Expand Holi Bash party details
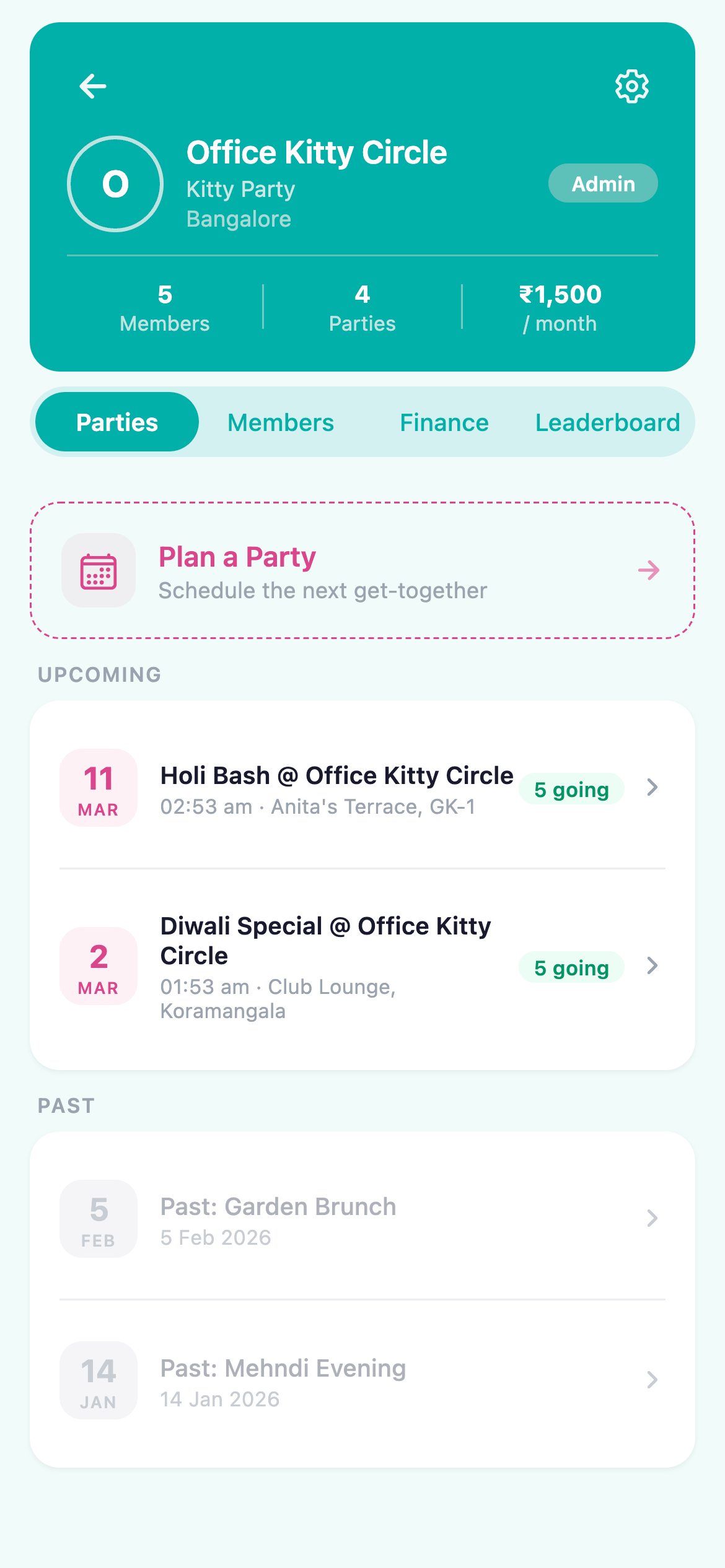725x1568 pixels. [652, 788]
